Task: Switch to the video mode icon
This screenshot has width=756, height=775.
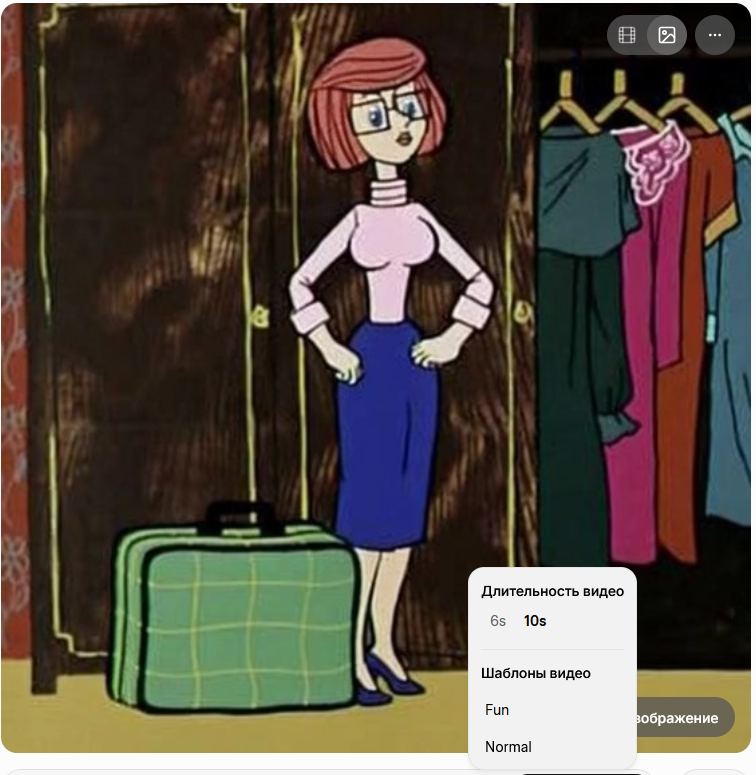Action: click(627, 36)
